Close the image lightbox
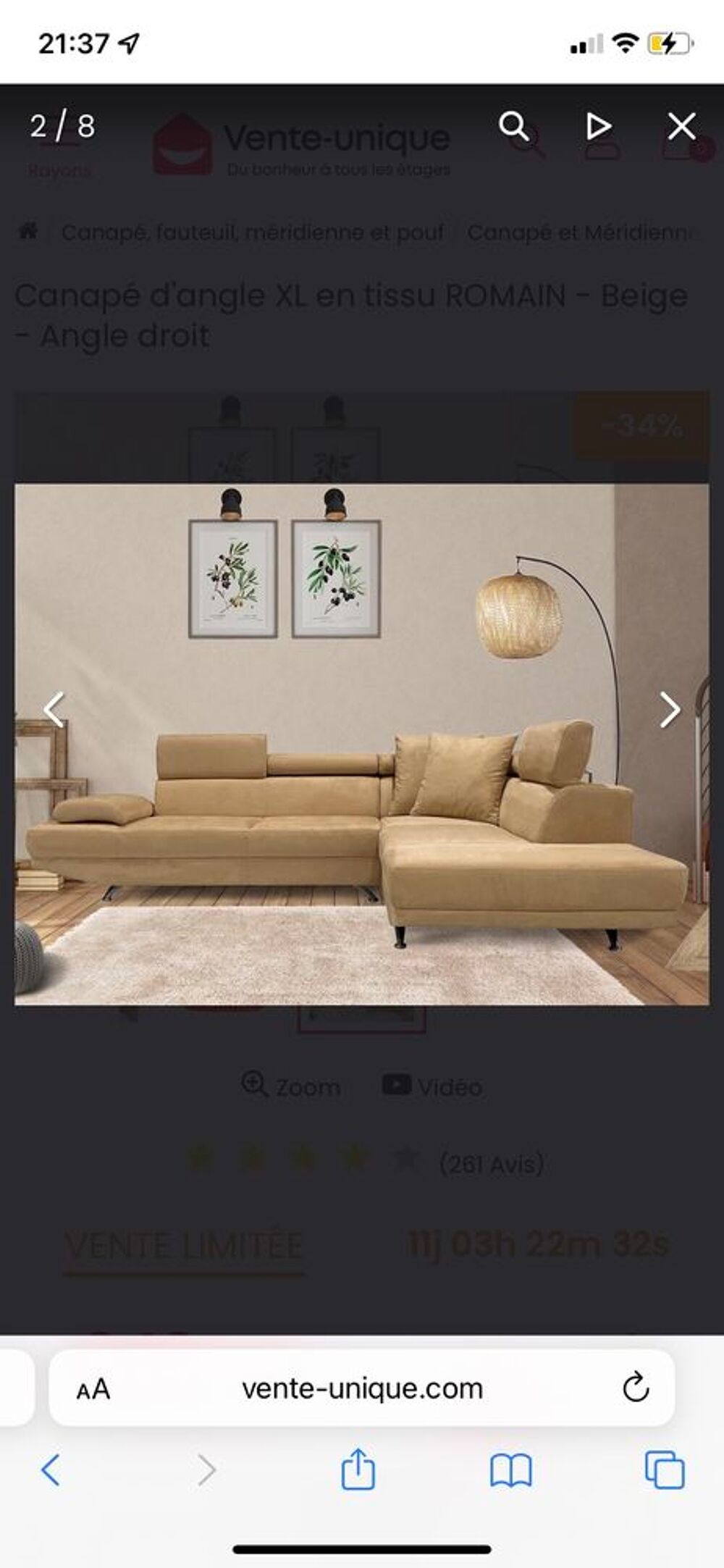 [681, 127]
